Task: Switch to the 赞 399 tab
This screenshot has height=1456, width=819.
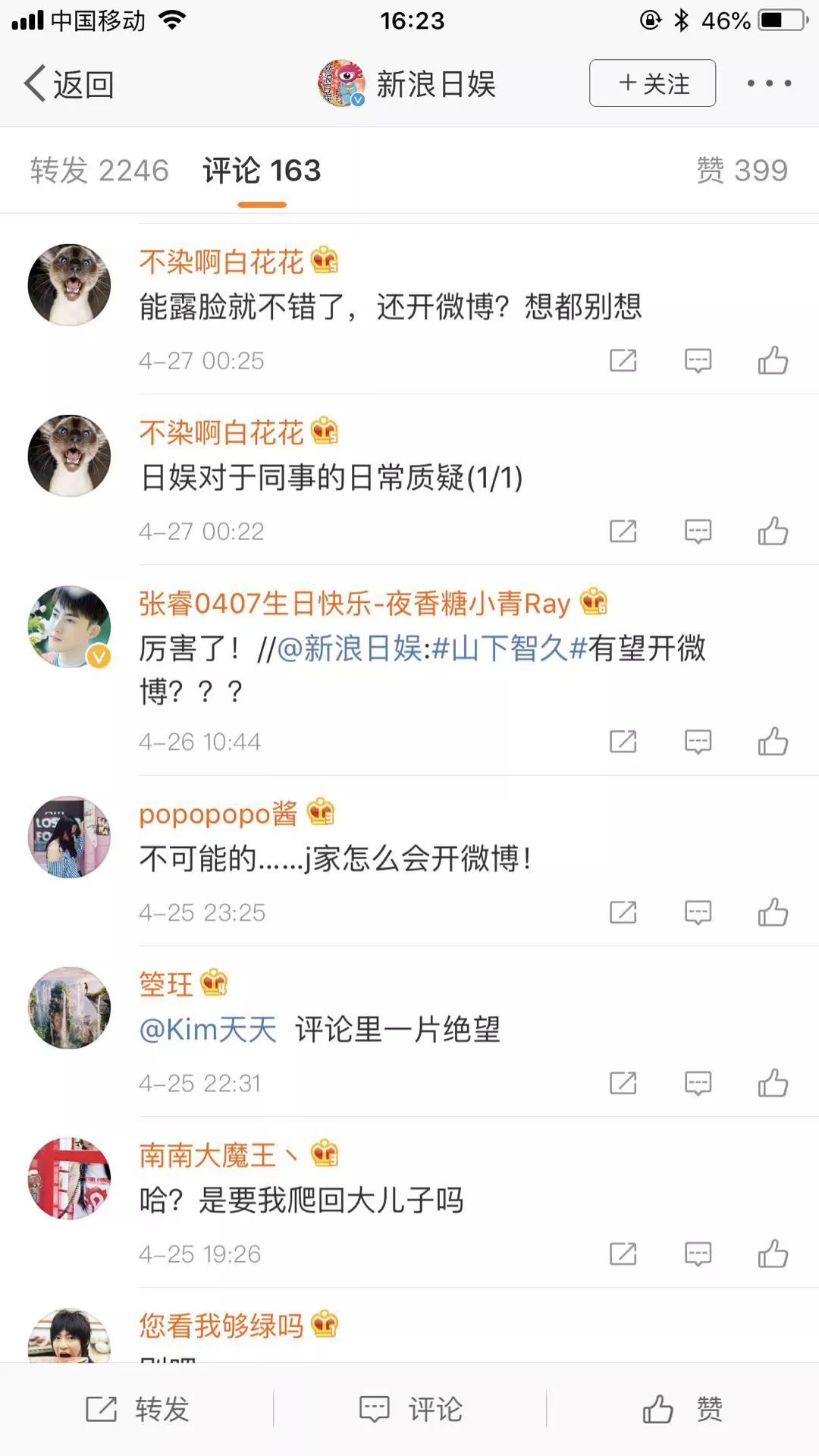Action: point(742,170)
